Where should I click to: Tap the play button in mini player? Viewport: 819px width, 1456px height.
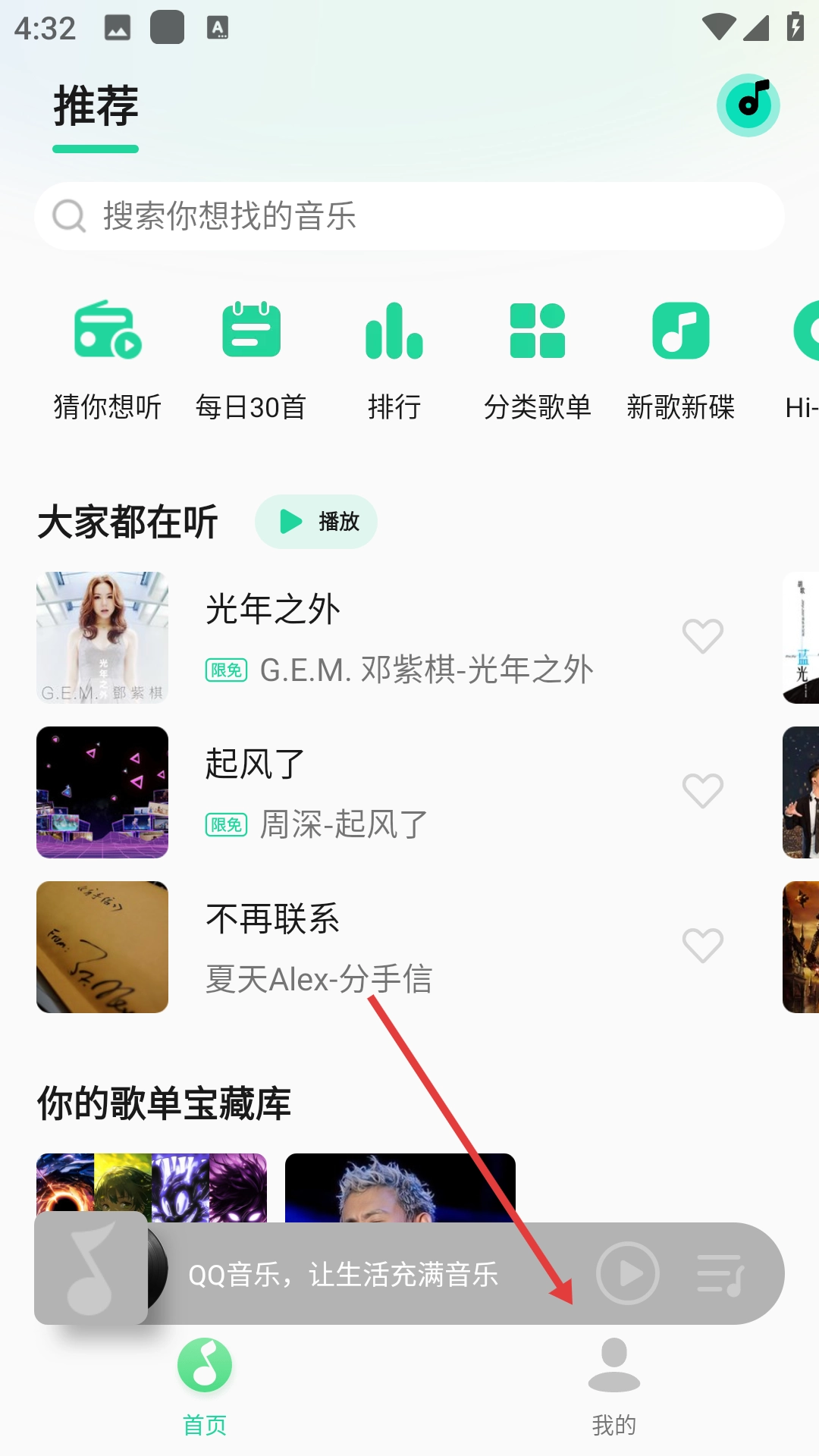628,1273
